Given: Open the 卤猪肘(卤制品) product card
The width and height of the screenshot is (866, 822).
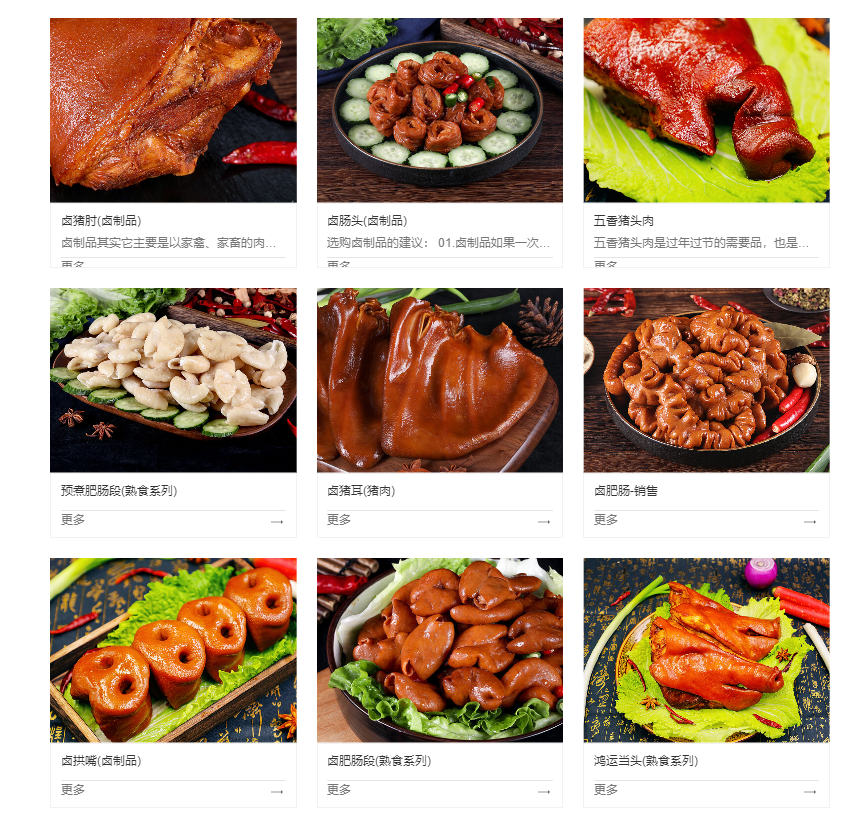Looking at the screenshot, I should [173, 110].
